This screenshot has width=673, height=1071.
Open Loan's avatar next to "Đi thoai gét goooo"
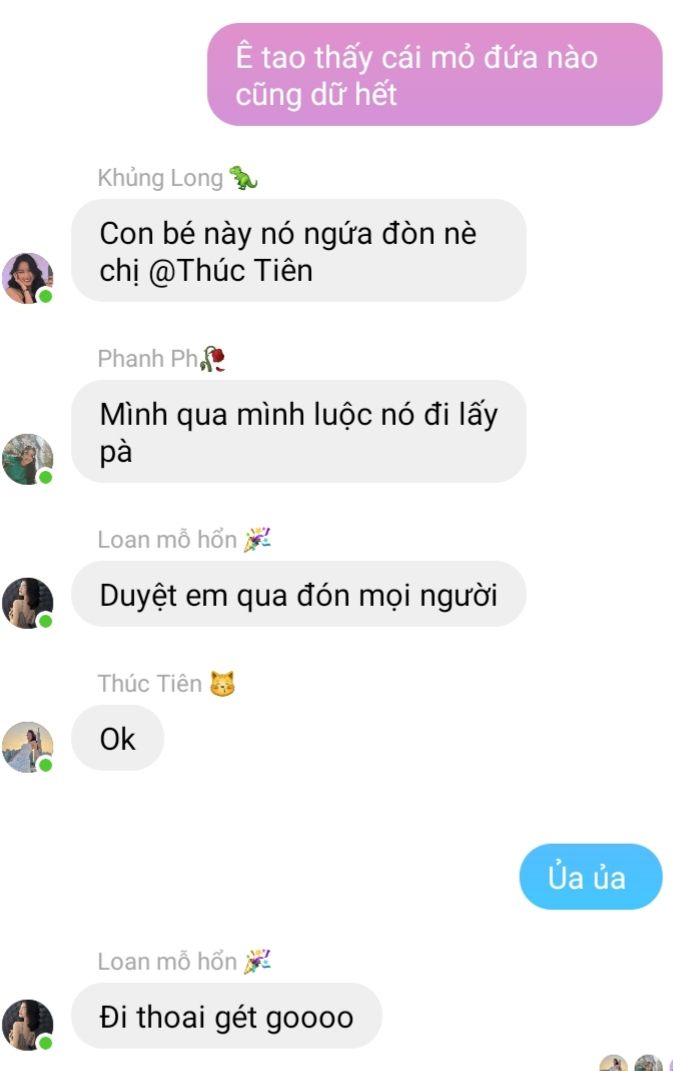coord(27,1024)
